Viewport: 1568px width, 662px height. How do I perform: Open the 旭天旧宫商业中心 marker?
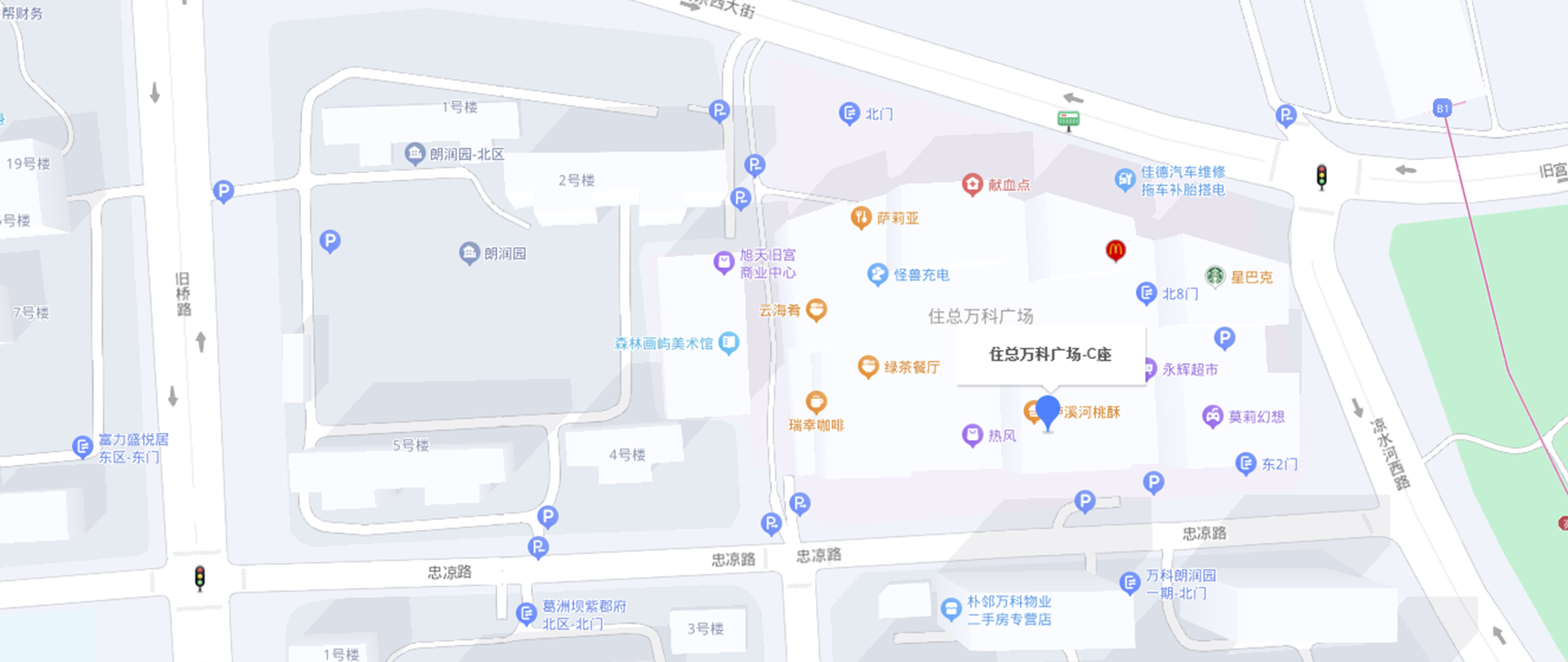coord(724,262)
